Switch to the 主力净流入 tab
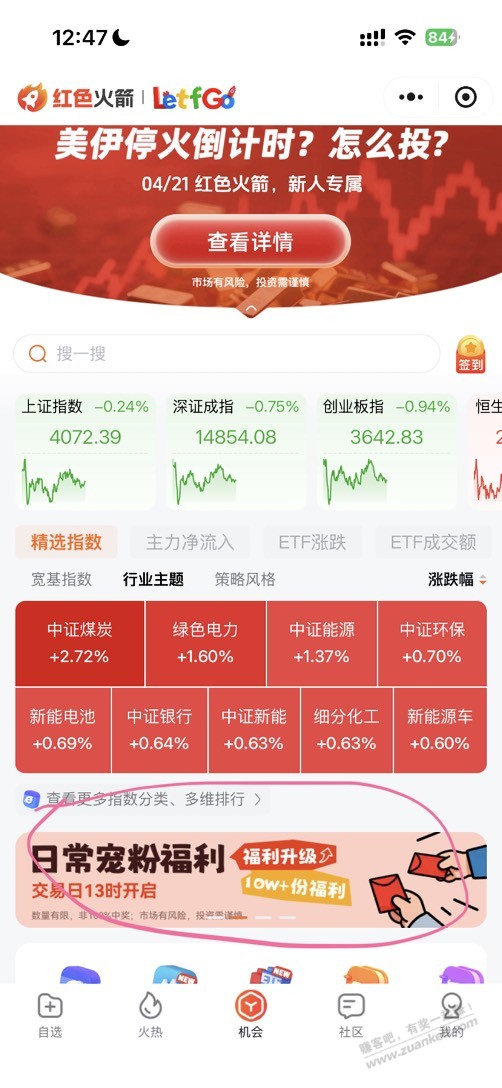 [x=190, y=542]
